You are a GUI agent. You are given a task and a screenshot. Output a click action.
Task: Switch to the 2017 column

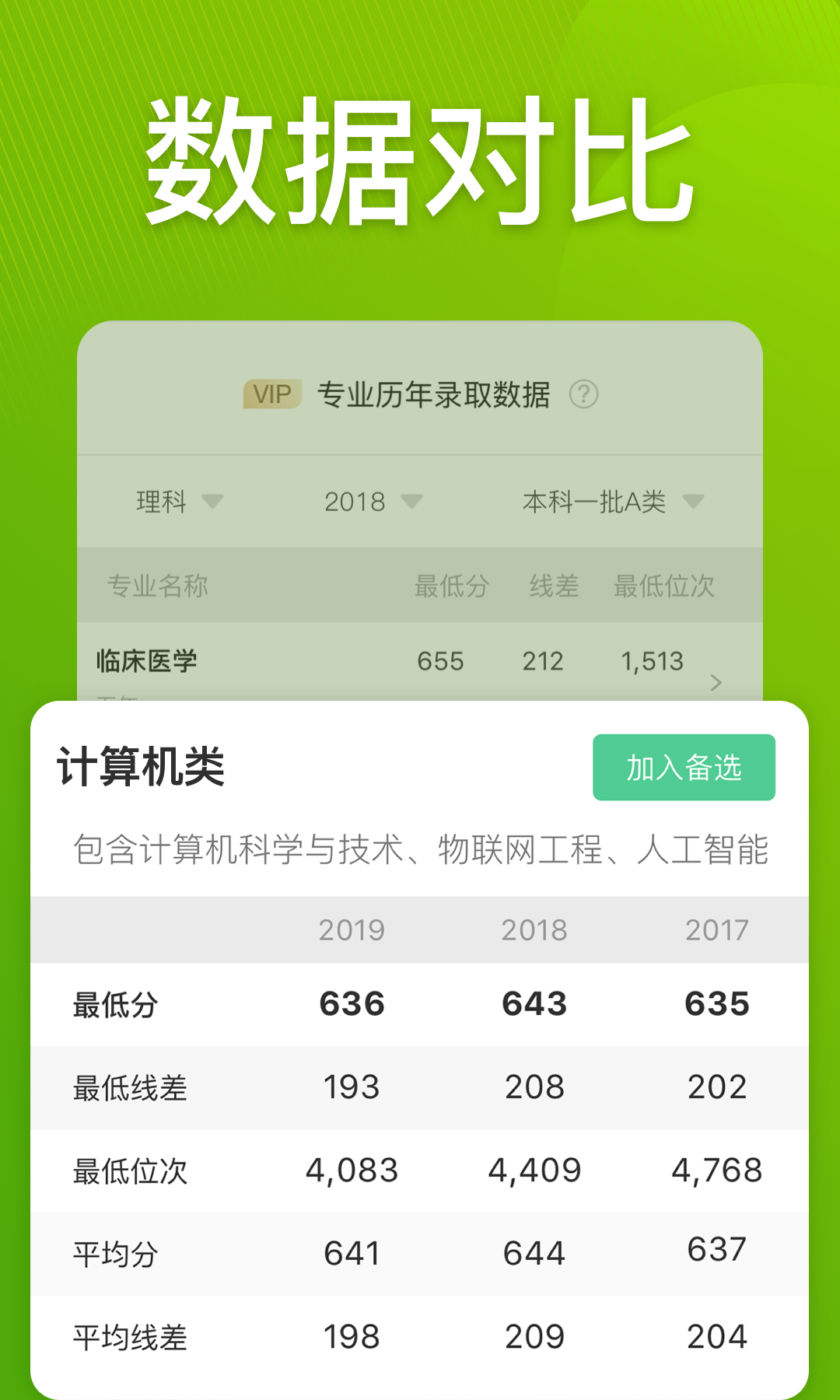click(716, 929)
